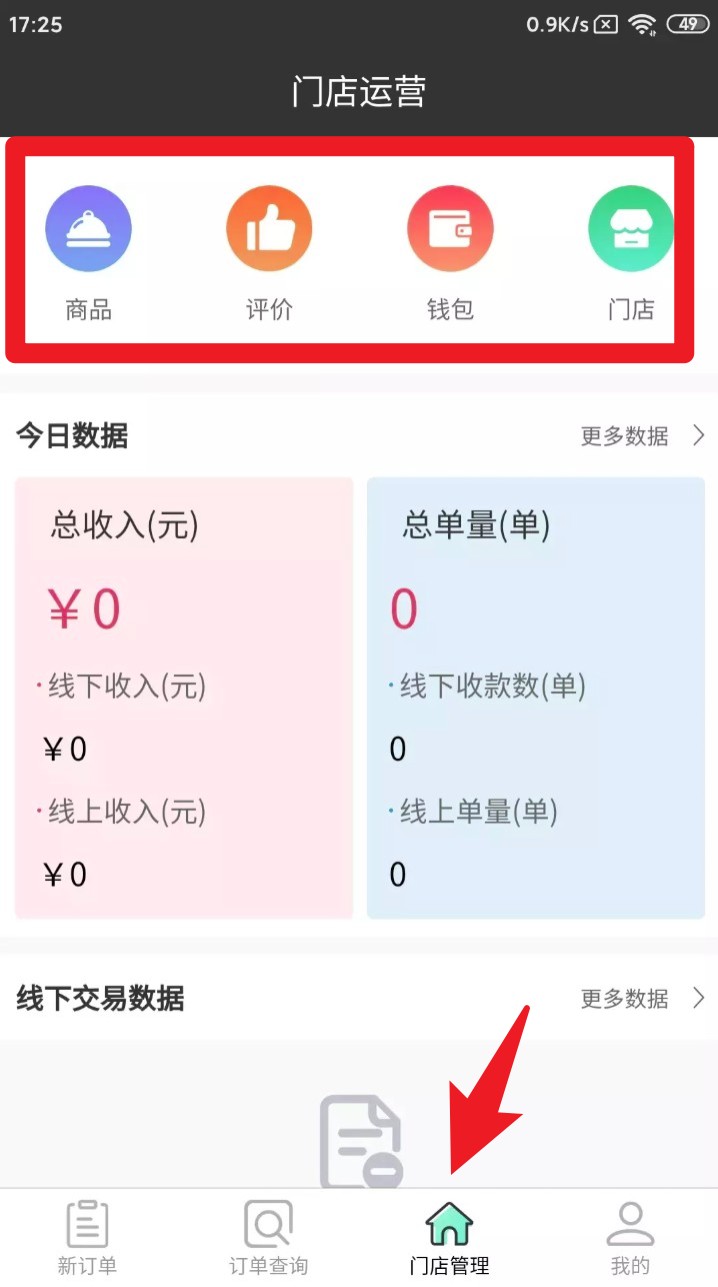Go to the 我的 tab
This screenshot has width=718, height=1287.
629,1238
